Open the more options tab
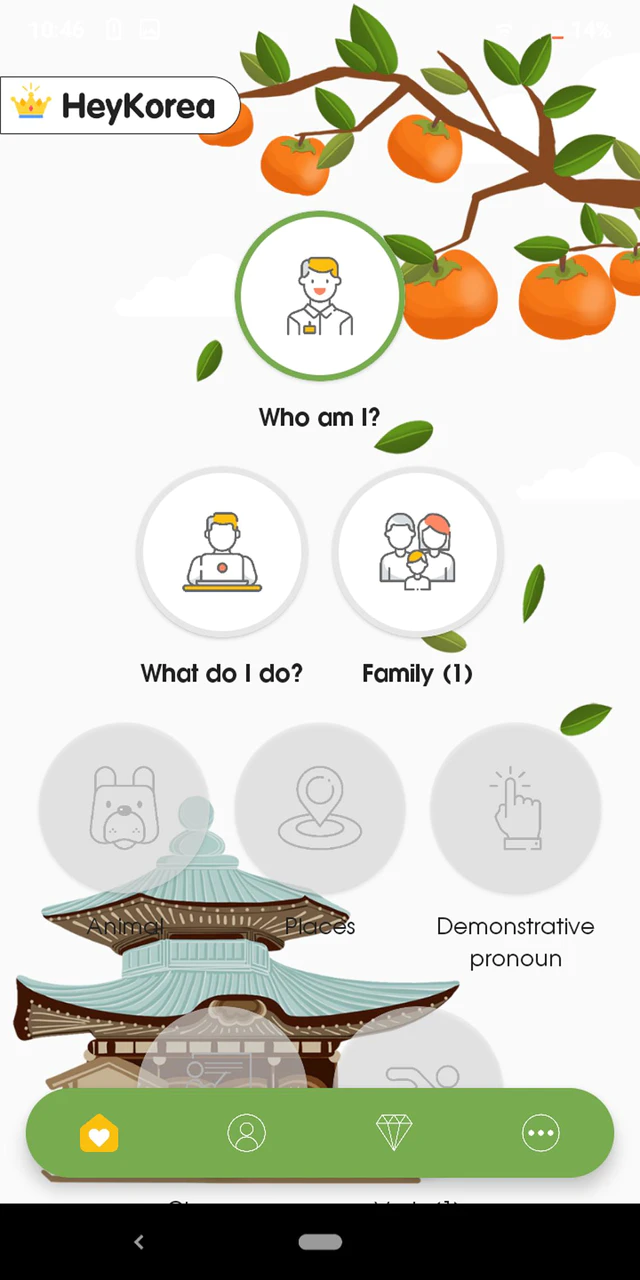 pos(541,1133)
